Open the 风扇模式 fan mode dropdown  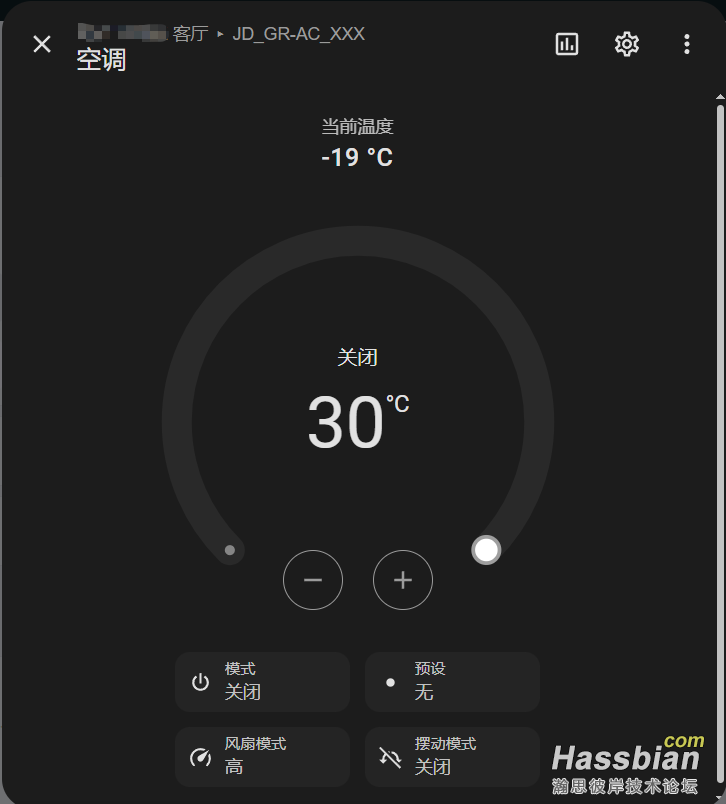[x=262, y=757]
